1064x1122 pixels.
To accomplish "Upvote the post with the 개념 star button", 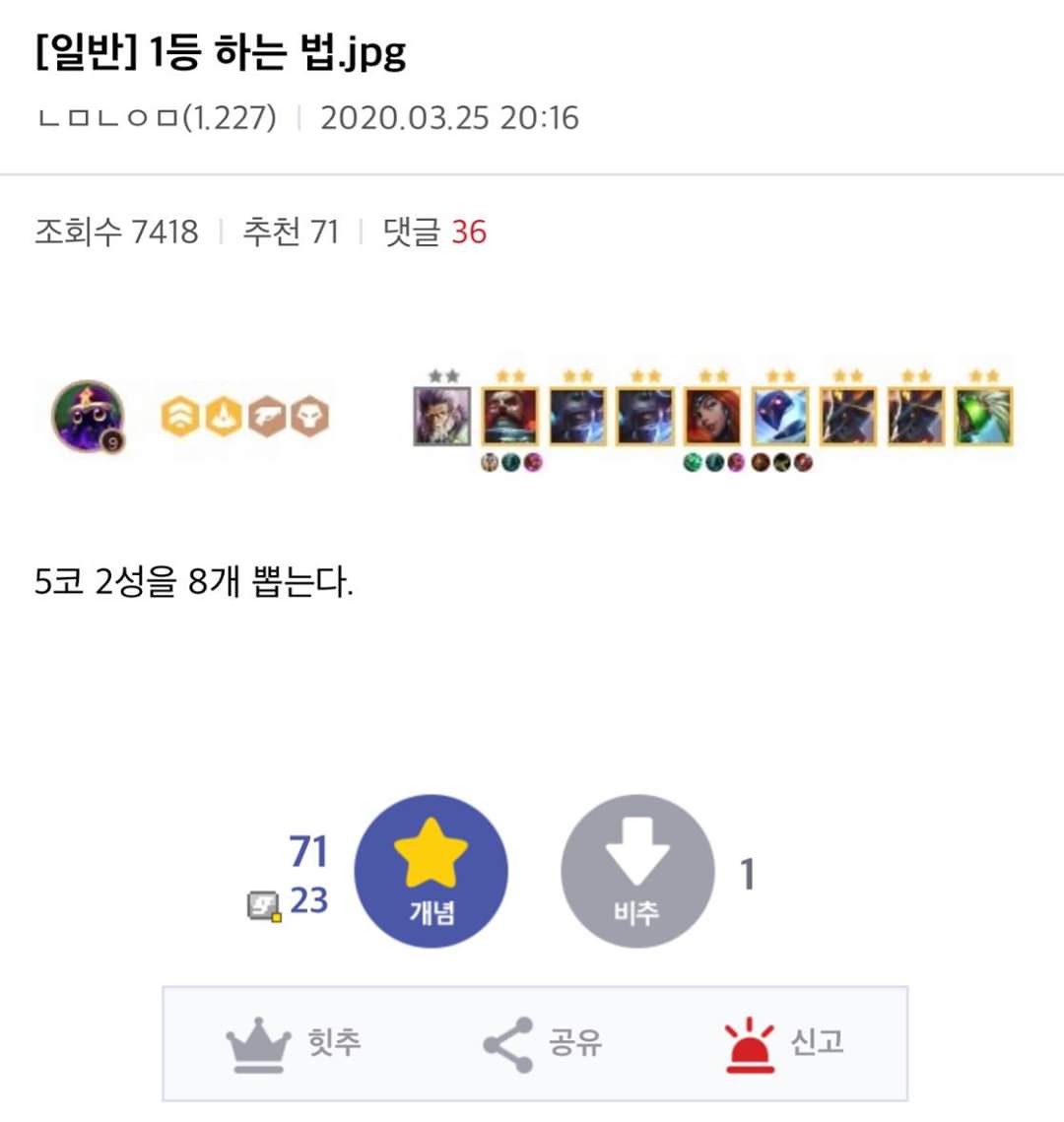I will [431, 871].
